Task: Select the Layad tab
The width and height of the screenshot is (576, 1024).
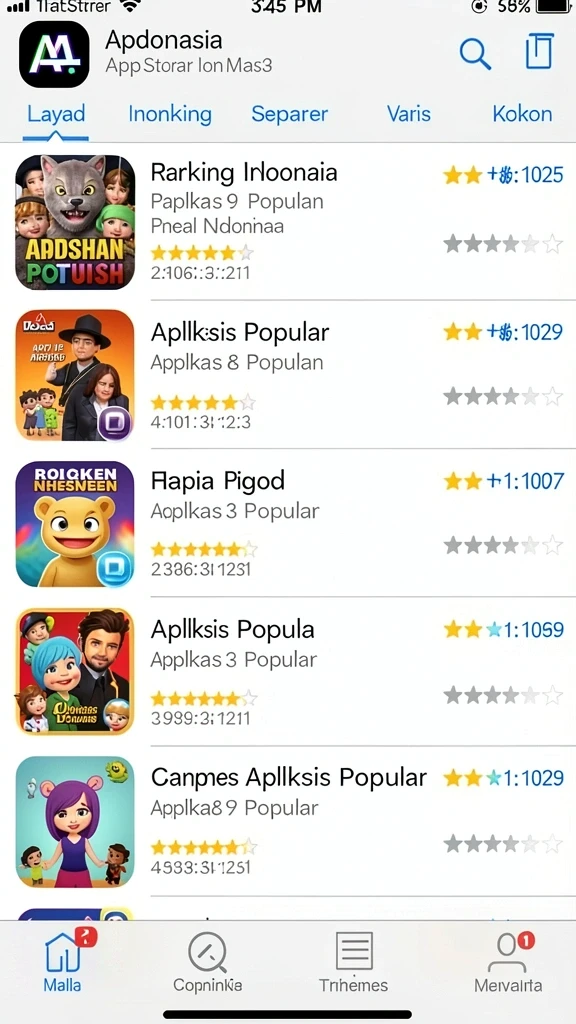Action: click(56, 114)
